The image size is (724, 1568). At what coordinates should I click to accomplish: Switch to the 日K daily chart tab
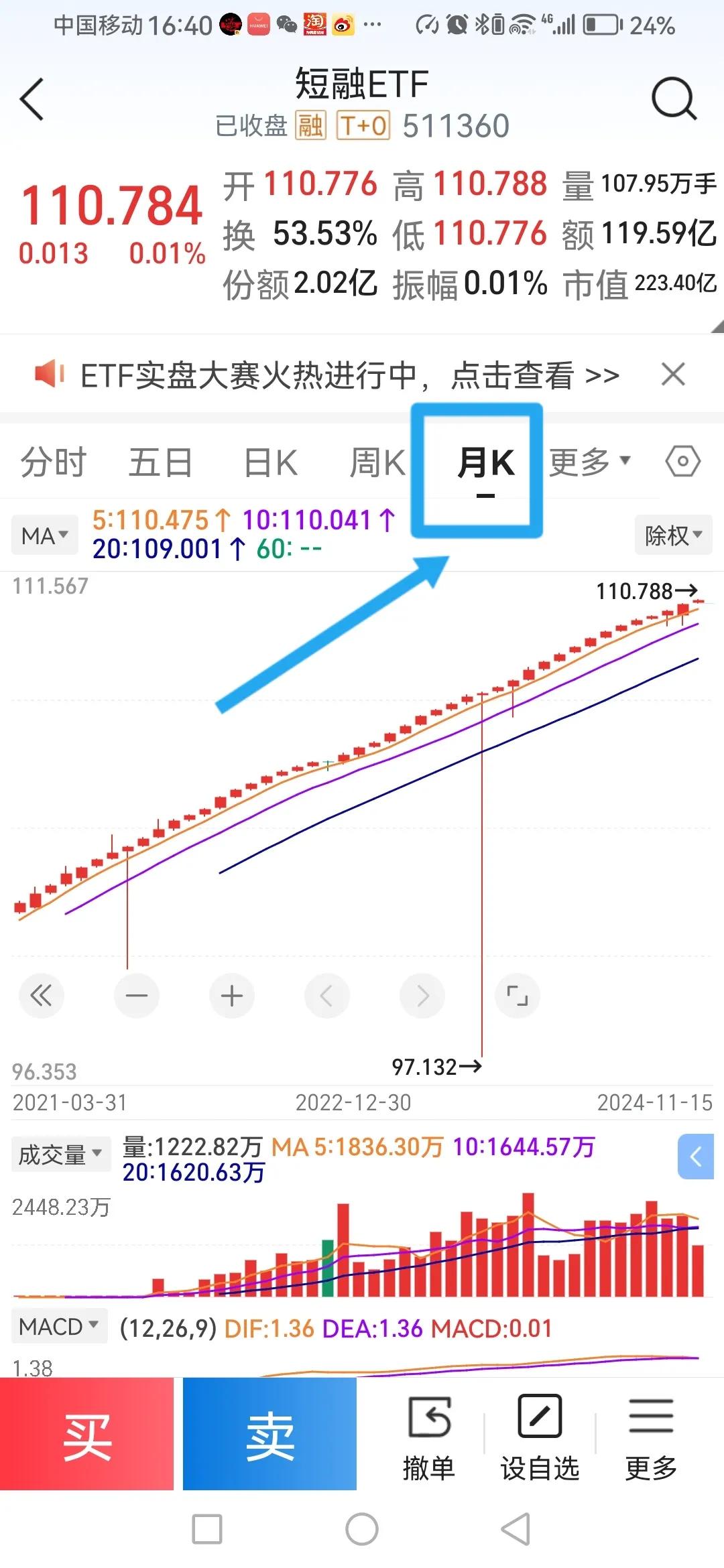(267, 460)
